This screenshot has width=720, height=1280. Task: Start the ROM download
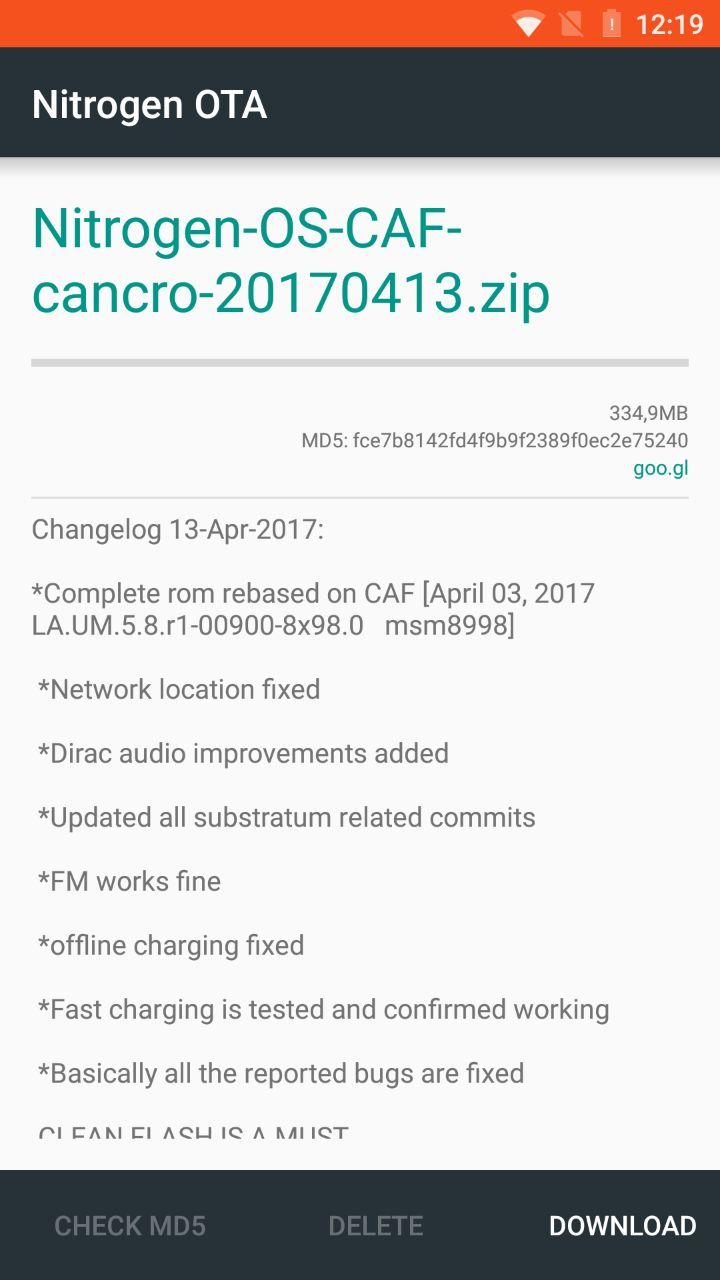click(622, 1226)
